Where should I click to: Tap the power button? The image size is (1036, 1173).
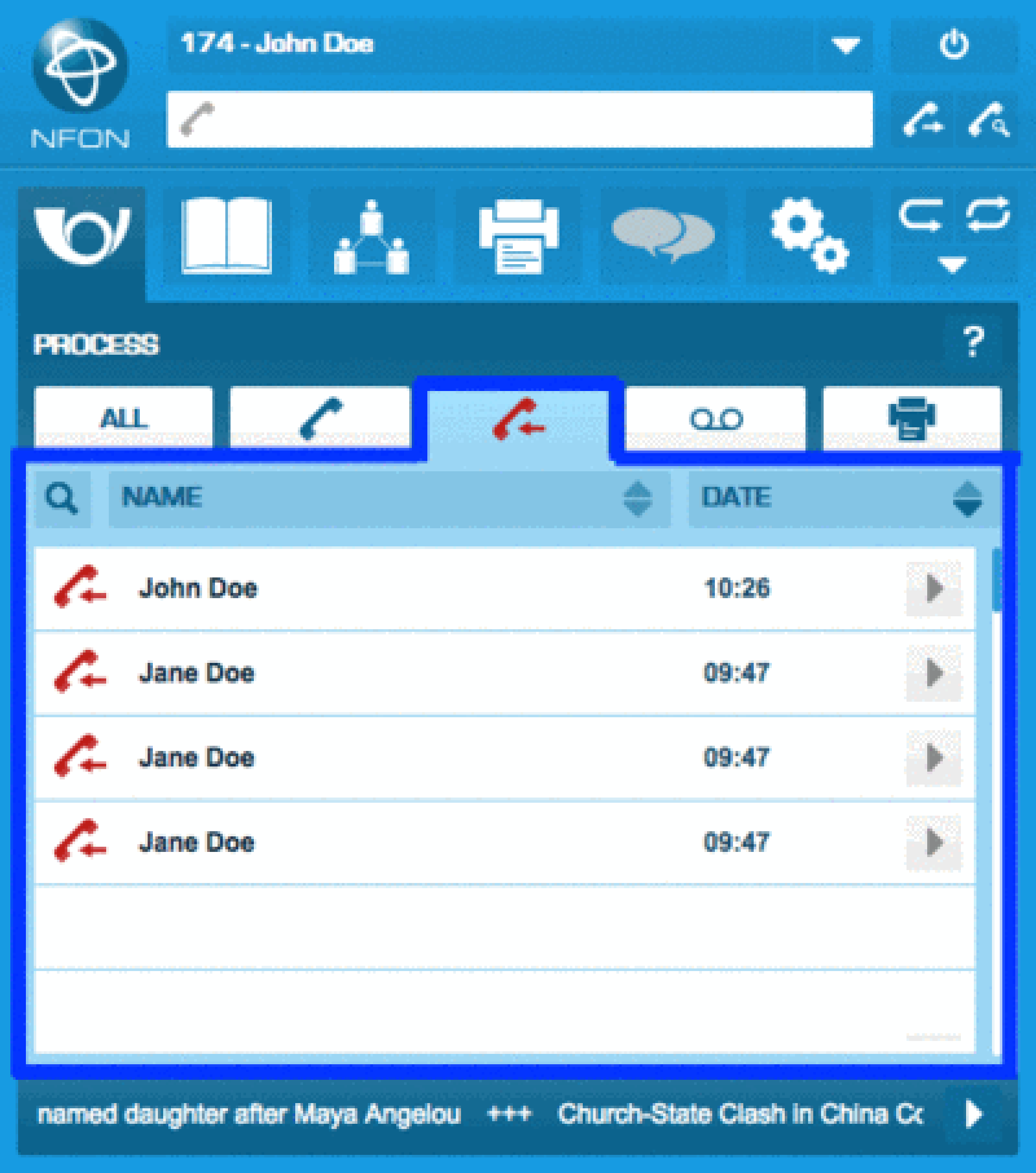[x=953, y=45]
